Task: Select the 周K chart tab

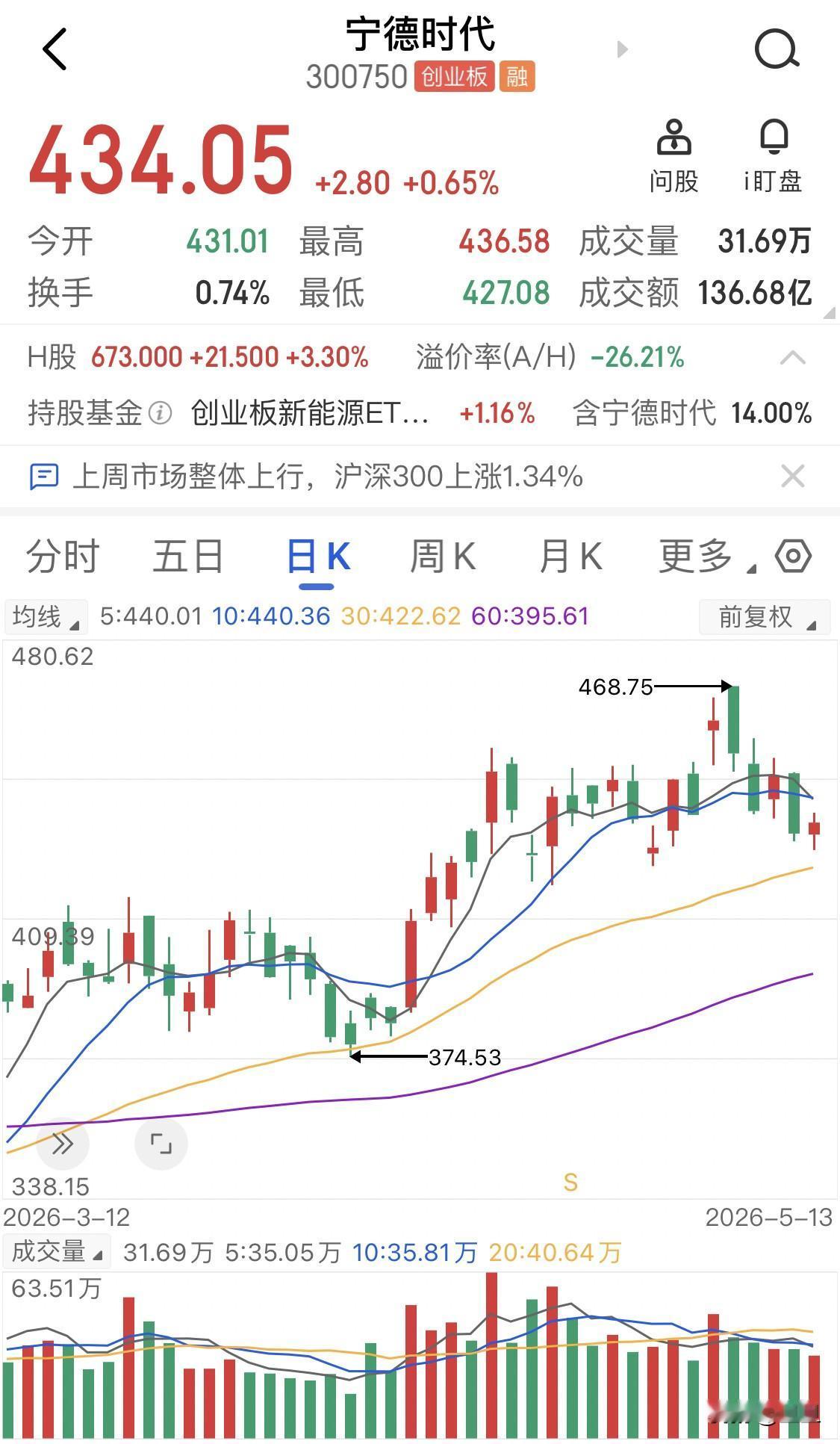Action: tap(443, 557)
